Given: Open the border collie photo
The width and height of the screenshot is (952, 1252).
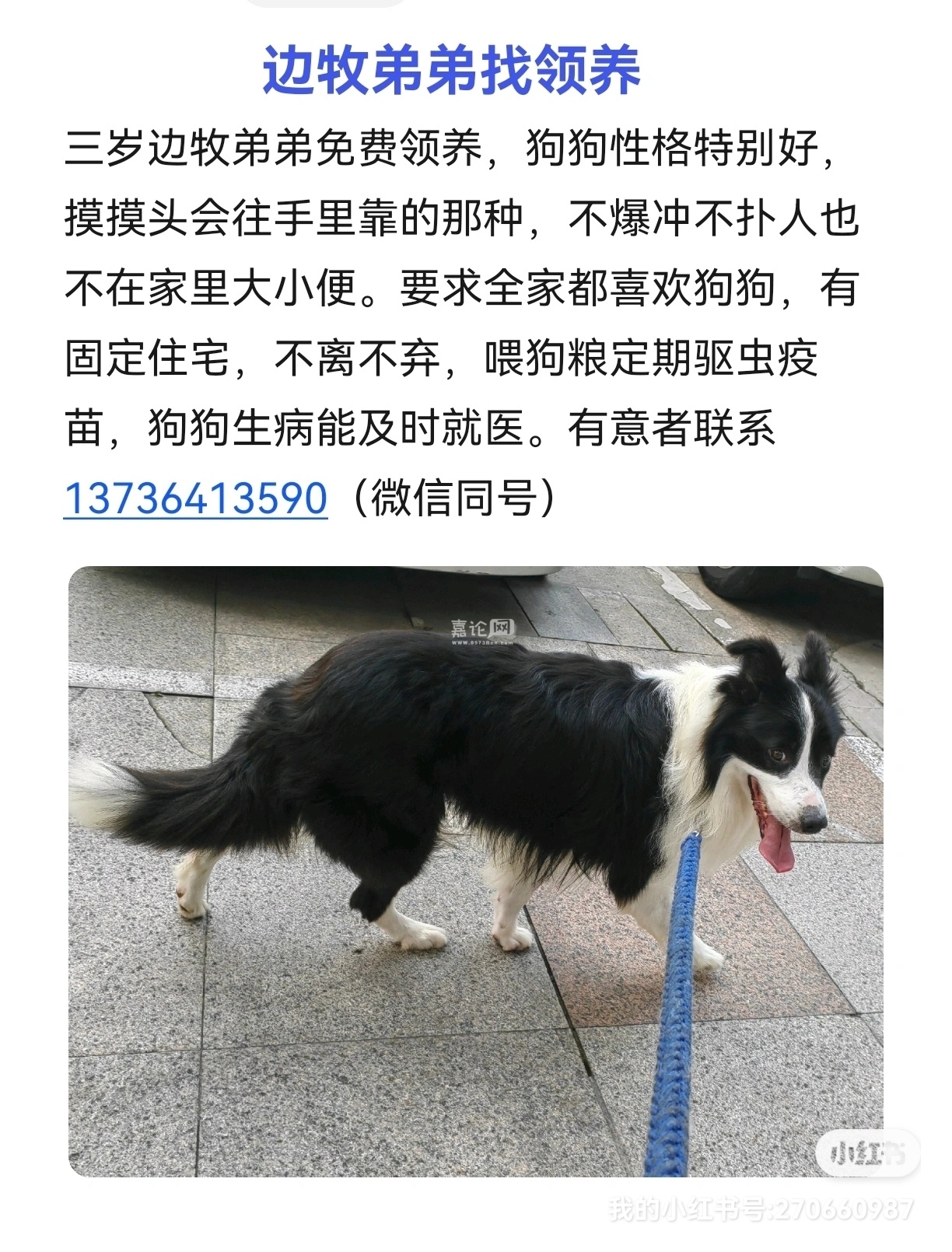Looking at the screenshot, I should point(475,871).
